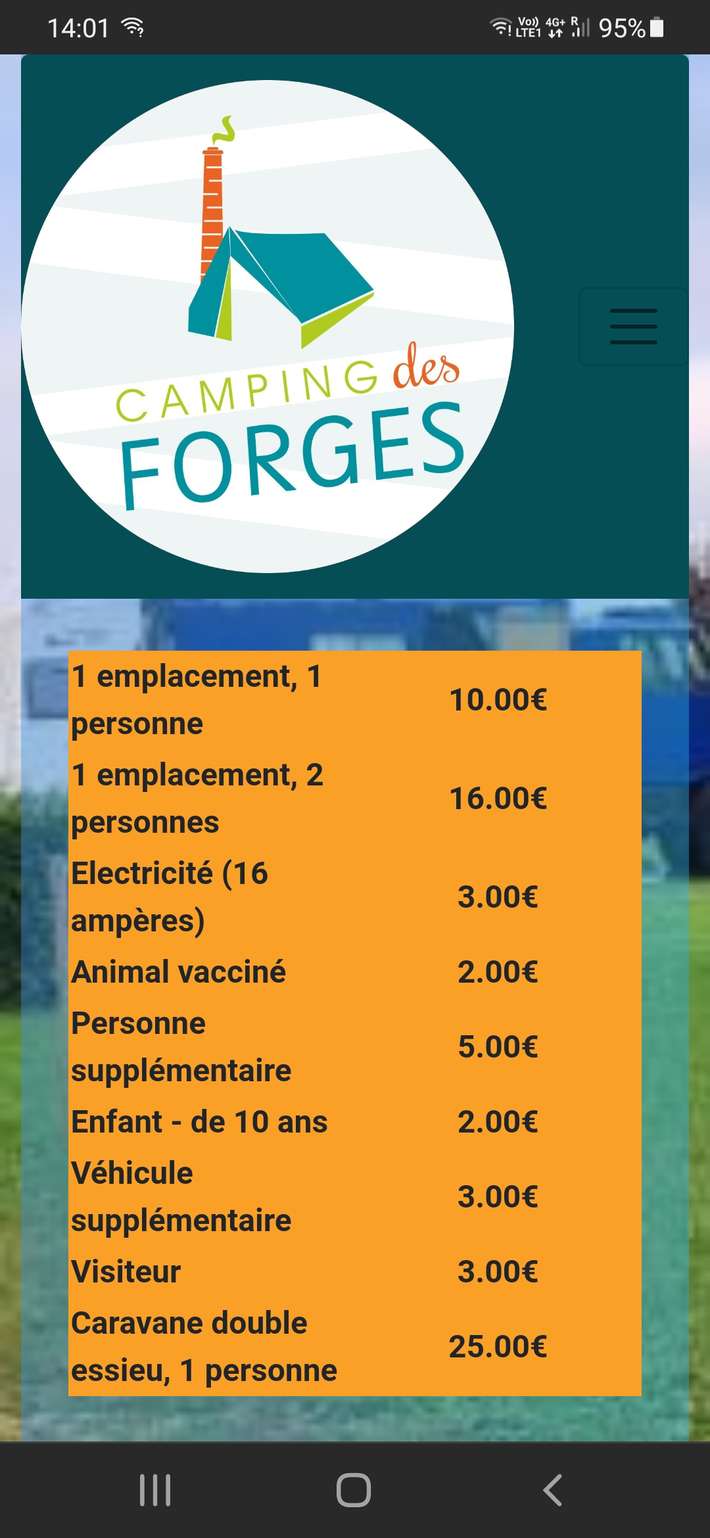The height and width of the screenshot is (1538, 710).
Task: Open the hamburger navigation menu
Action: [633, 326]
